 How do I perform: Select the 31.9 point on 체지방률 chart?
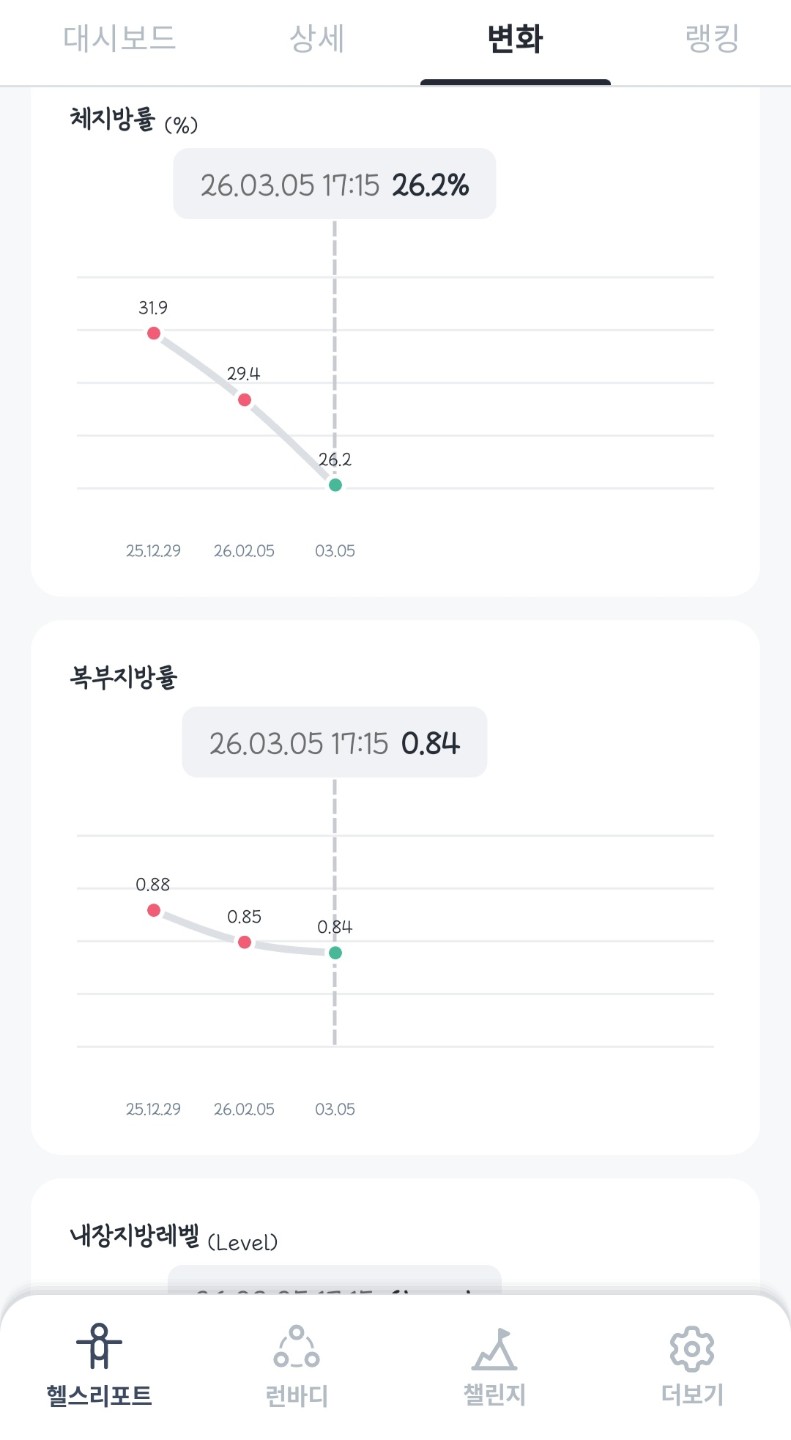coord(154,333)
